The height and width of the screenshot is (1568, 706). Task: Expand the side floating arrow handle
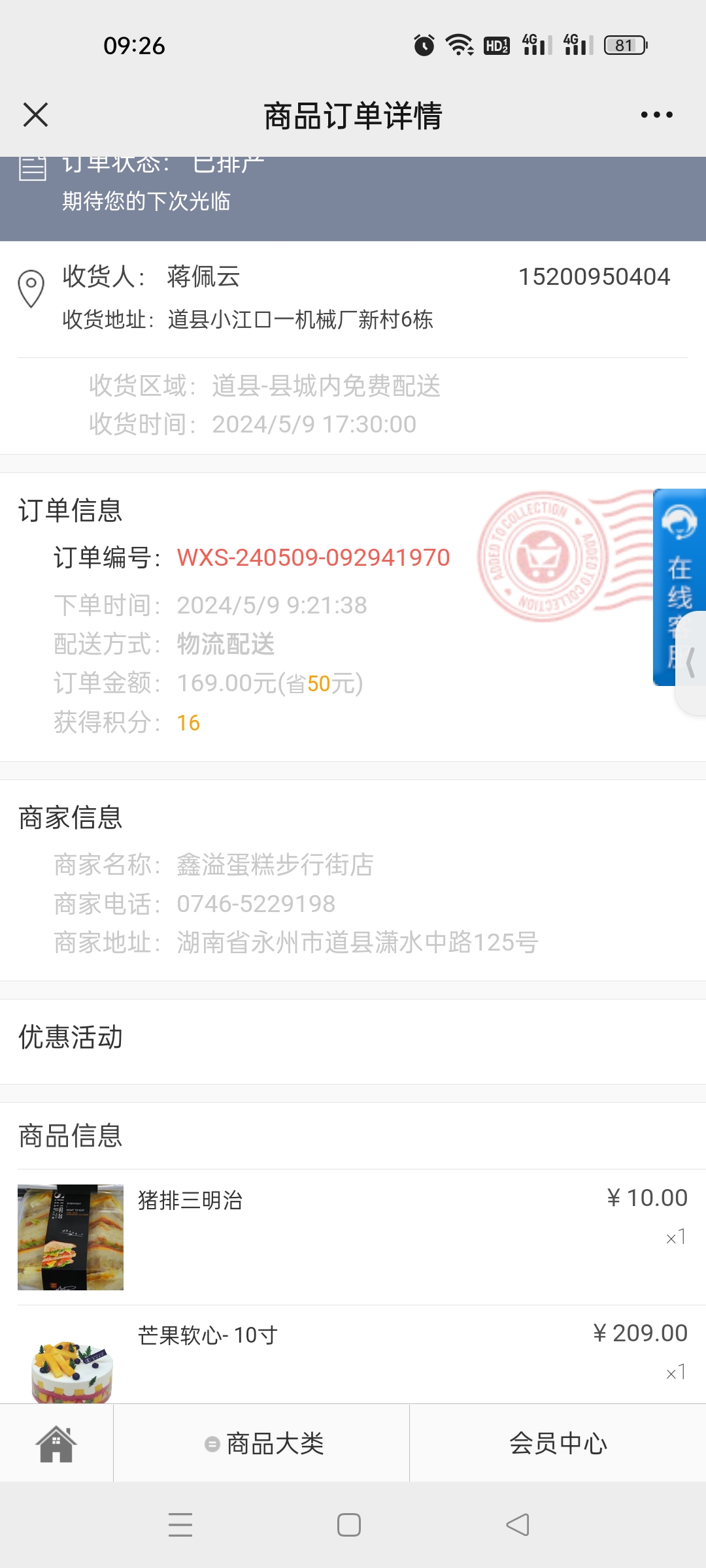(691, 663)
